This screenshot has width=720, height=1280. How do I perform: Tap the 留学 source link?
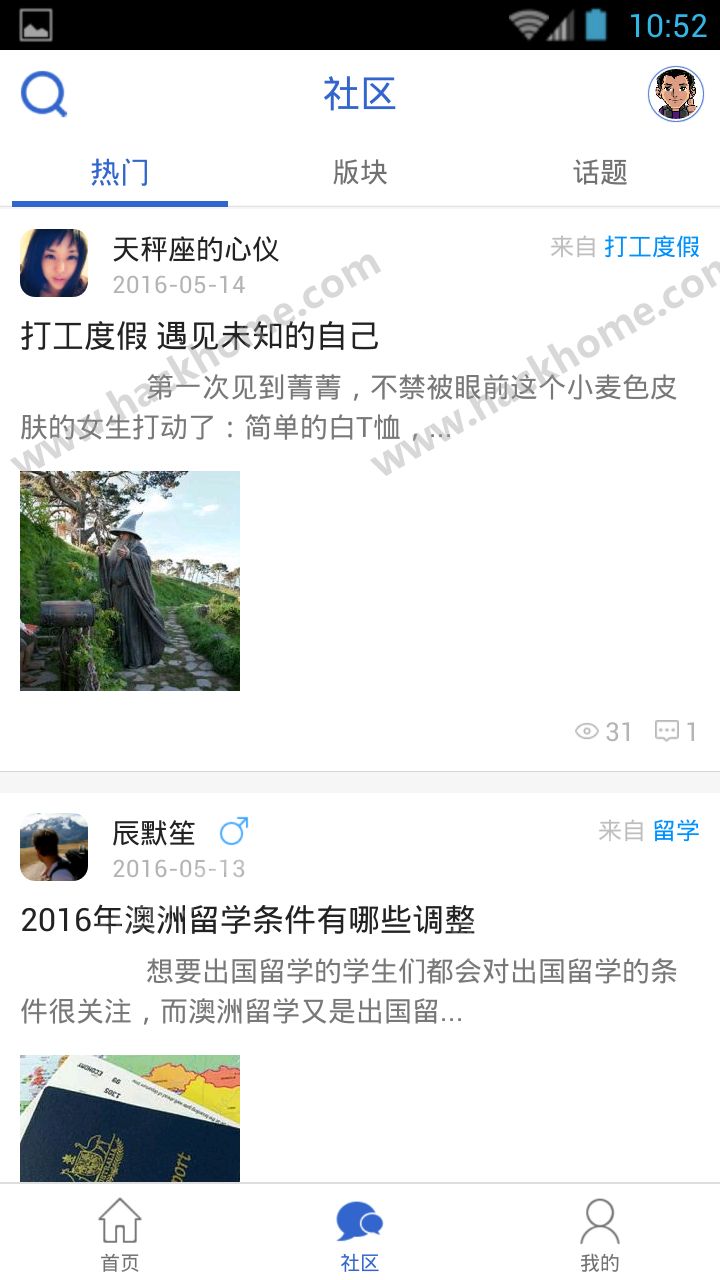[x=676, y=831]
